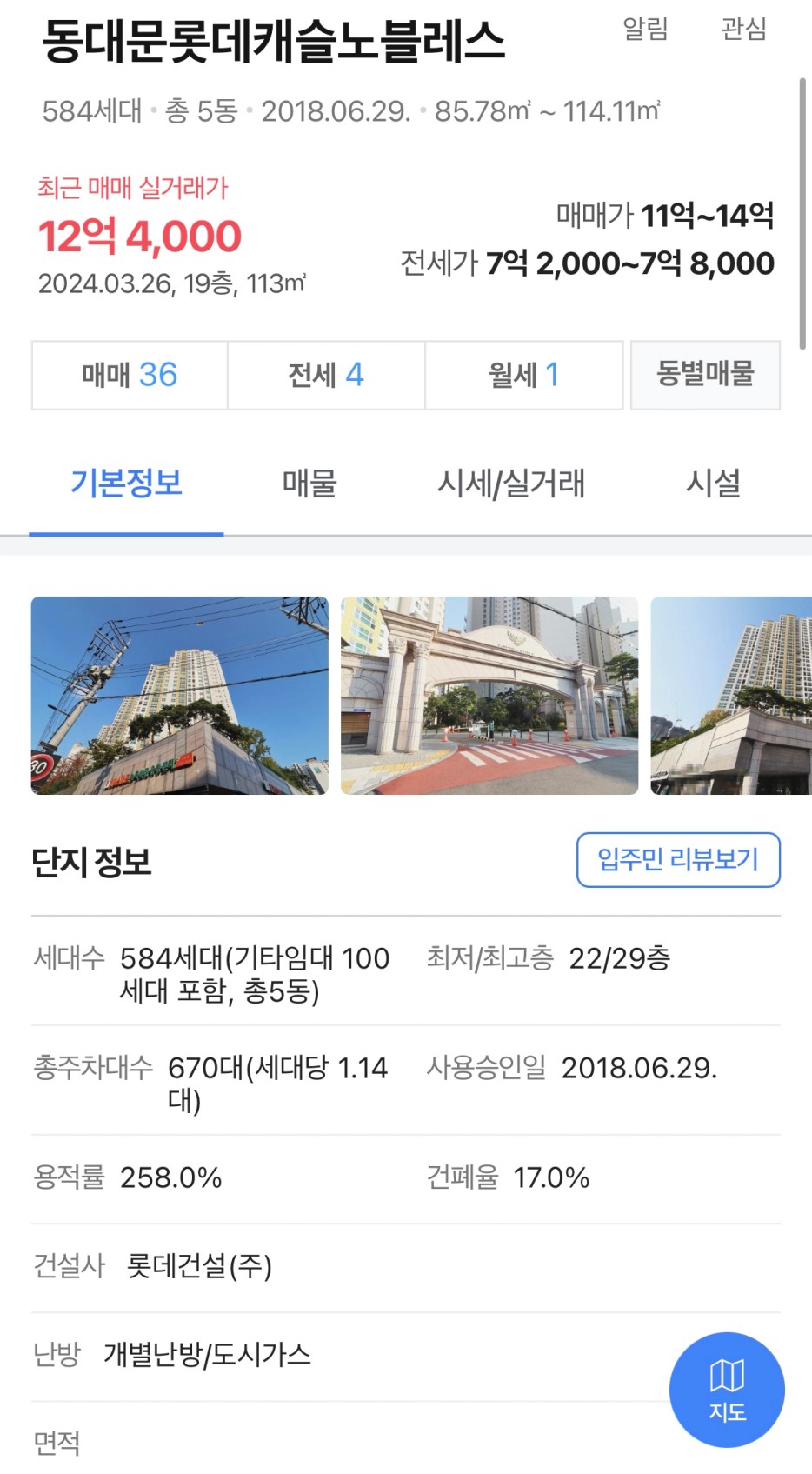This screenshot has height=1474, width=812.
Task: View 매매 36 sale listings
Action: tap(130, 375)
